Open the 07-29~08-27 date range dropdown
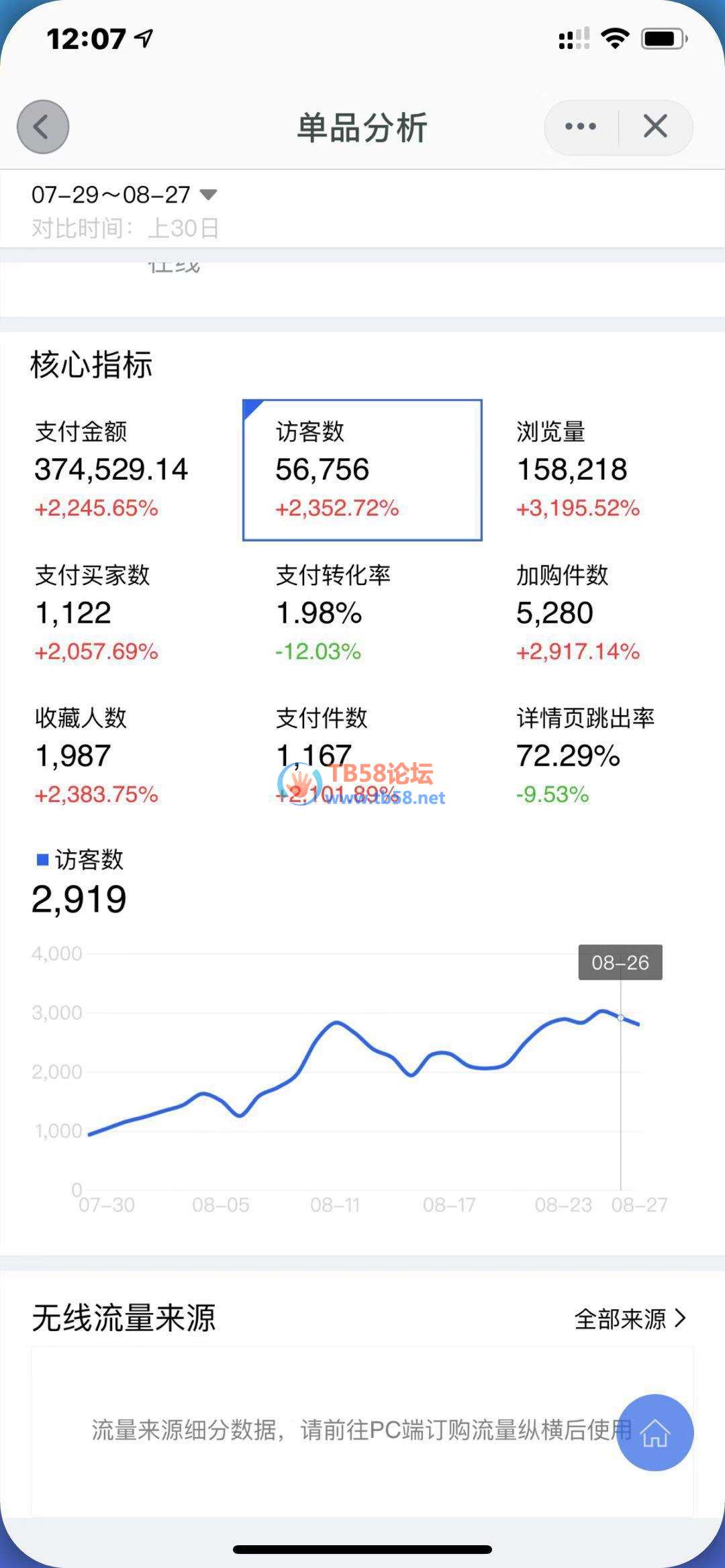The image size is (725, 1568). point(125,195)
